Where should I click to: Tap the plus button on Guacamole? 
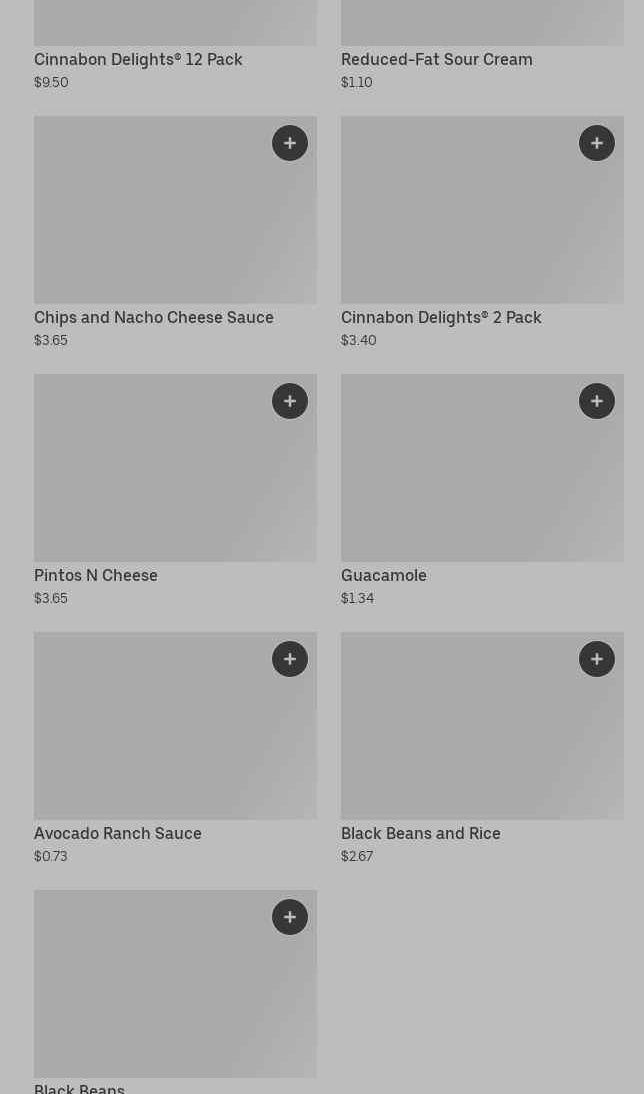(x=597, y=401)
